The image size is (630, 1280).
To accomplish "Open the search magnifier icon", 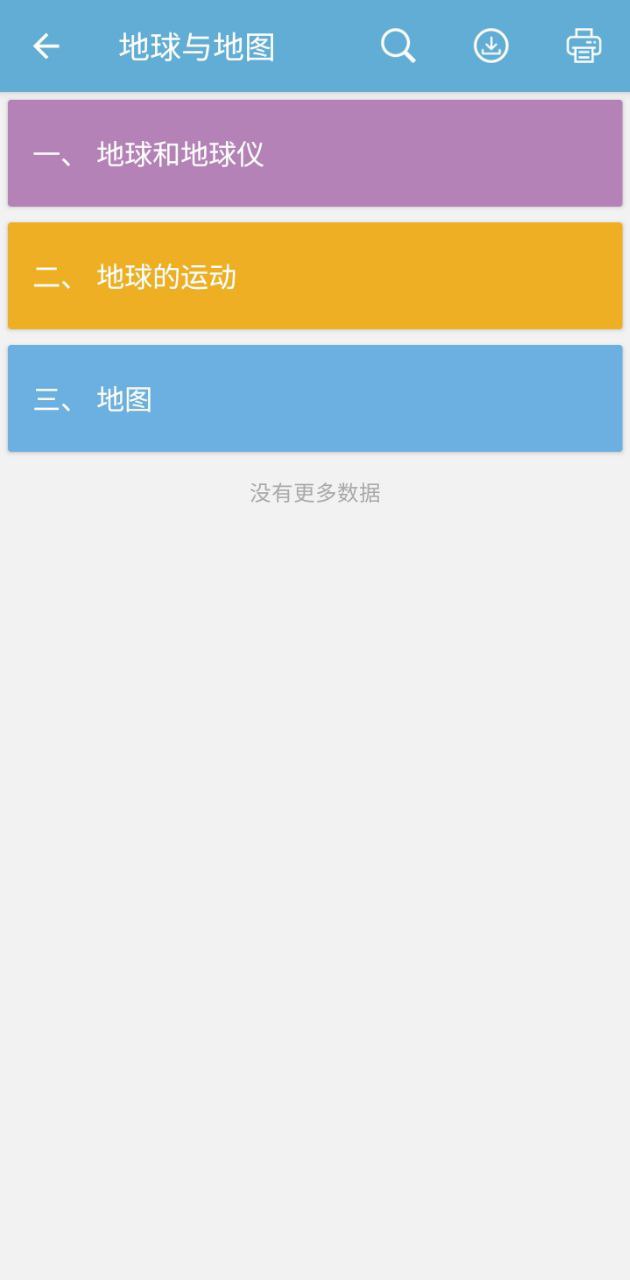I will pos(397,46).
